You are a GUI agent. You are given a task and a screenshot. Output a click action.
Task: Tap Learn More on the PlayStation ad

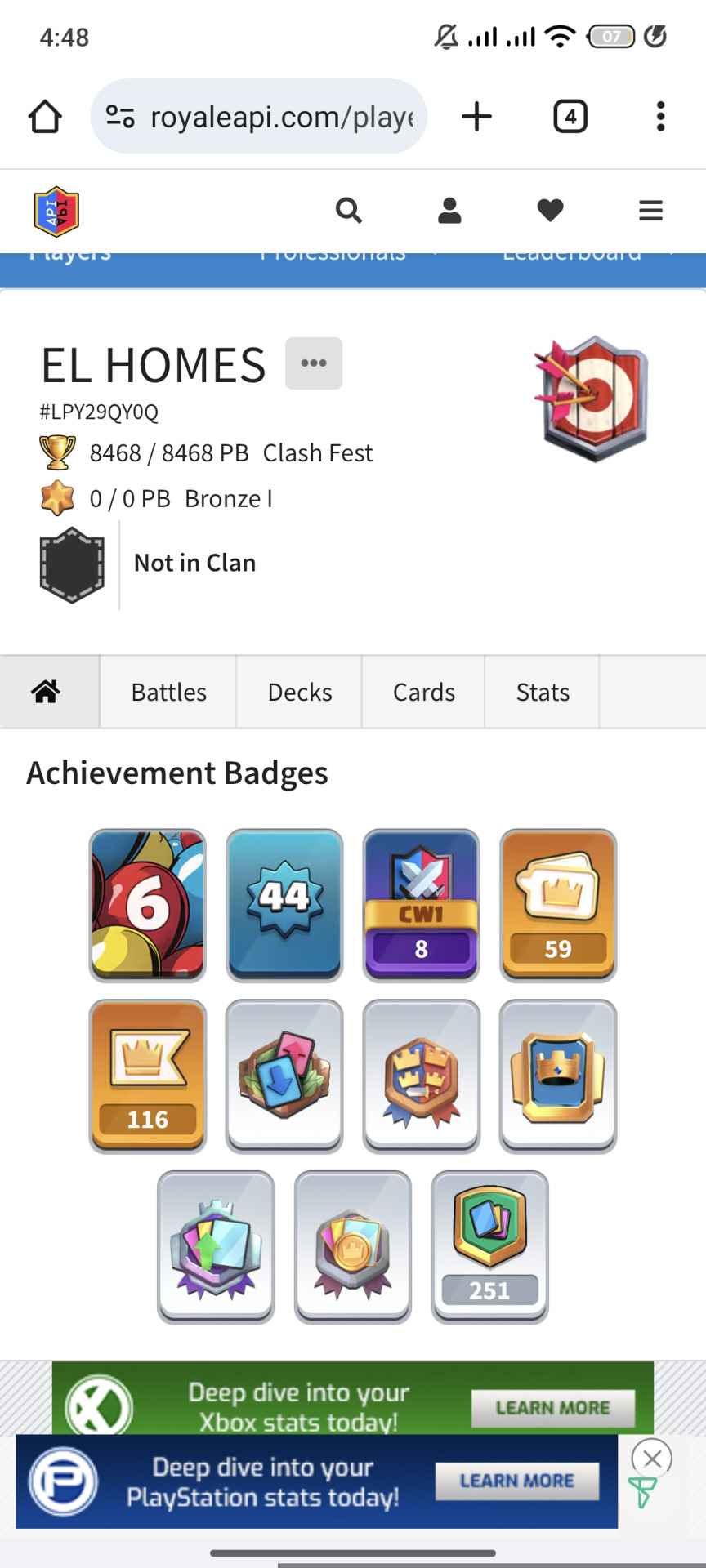(516, 1481)
